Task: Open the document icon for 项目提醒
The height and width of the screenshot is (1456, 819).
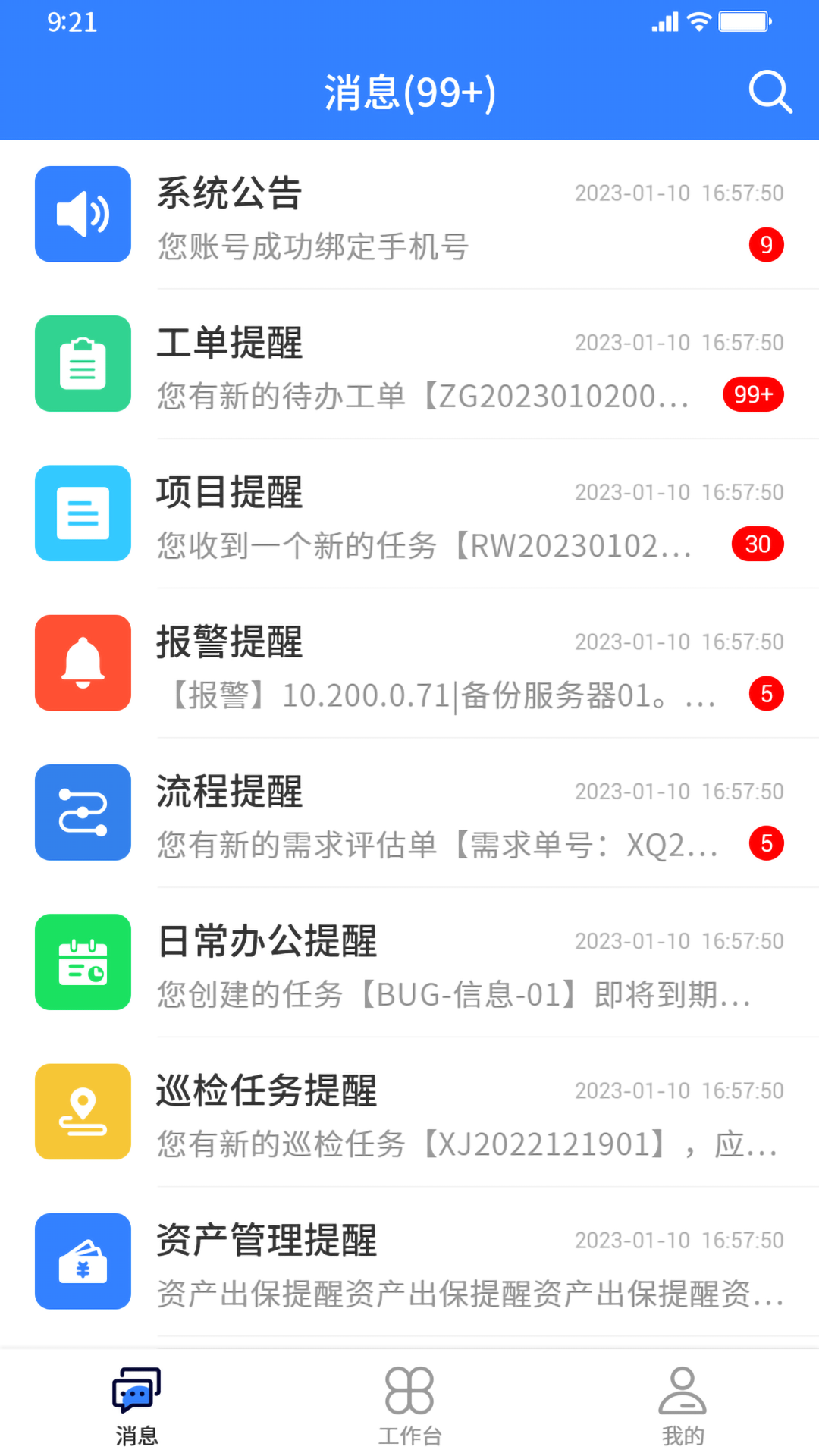Action: pos(83,513)
